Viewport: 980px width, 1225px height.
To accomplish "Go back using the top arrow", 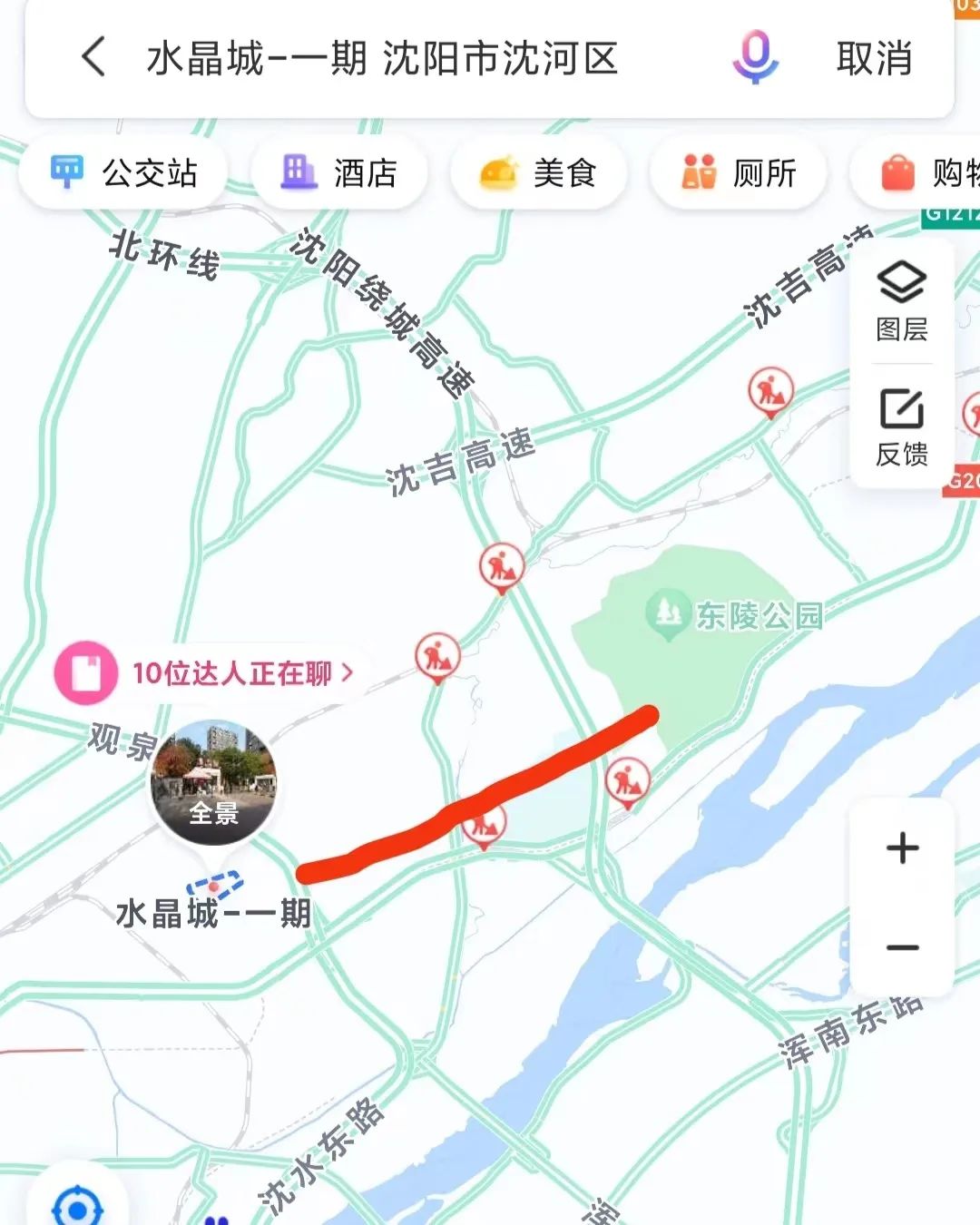I will (x=94, y=57).
